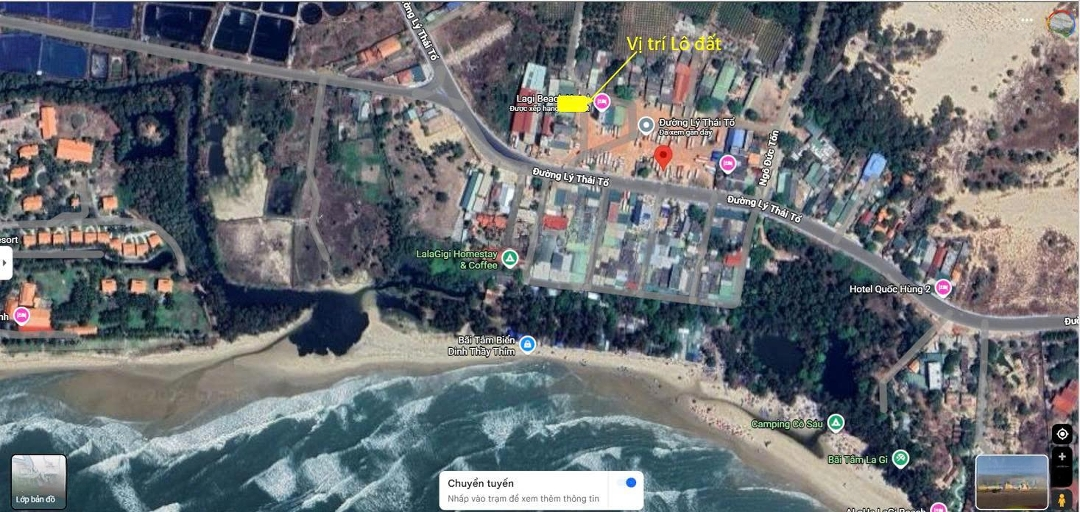
Task: Open the Street View photo thumbnail
Action: [x=1011, y=482]
